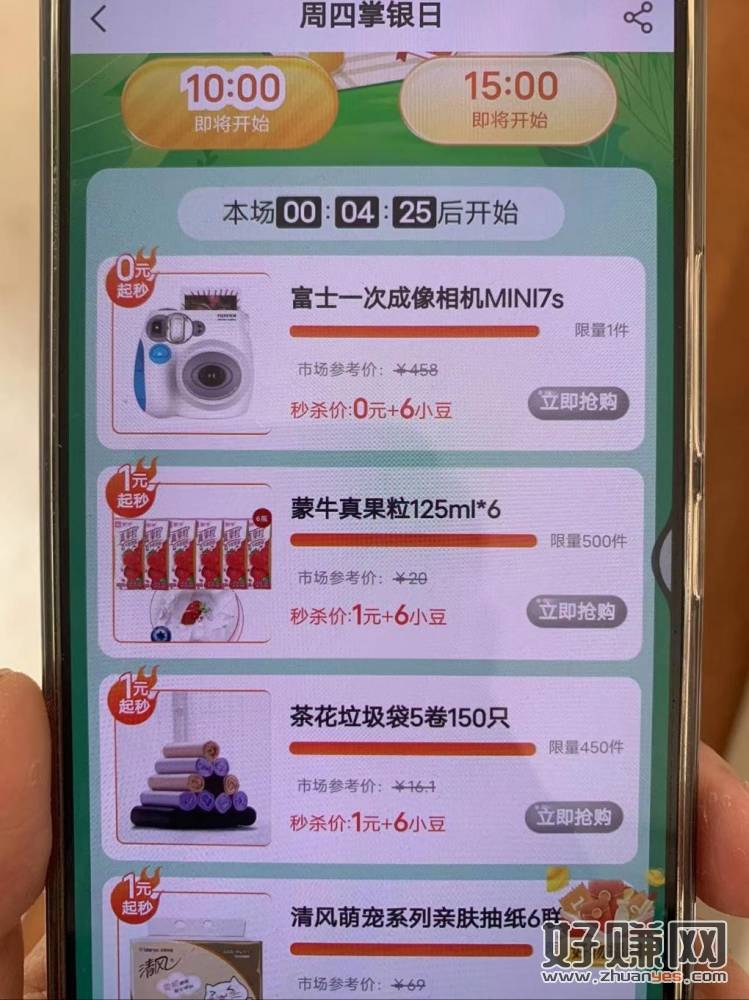Tap 立即抢购 for 富士一次成像相机MINI7s
Viewport: 749px width, 1000px height.
(578, 402)
